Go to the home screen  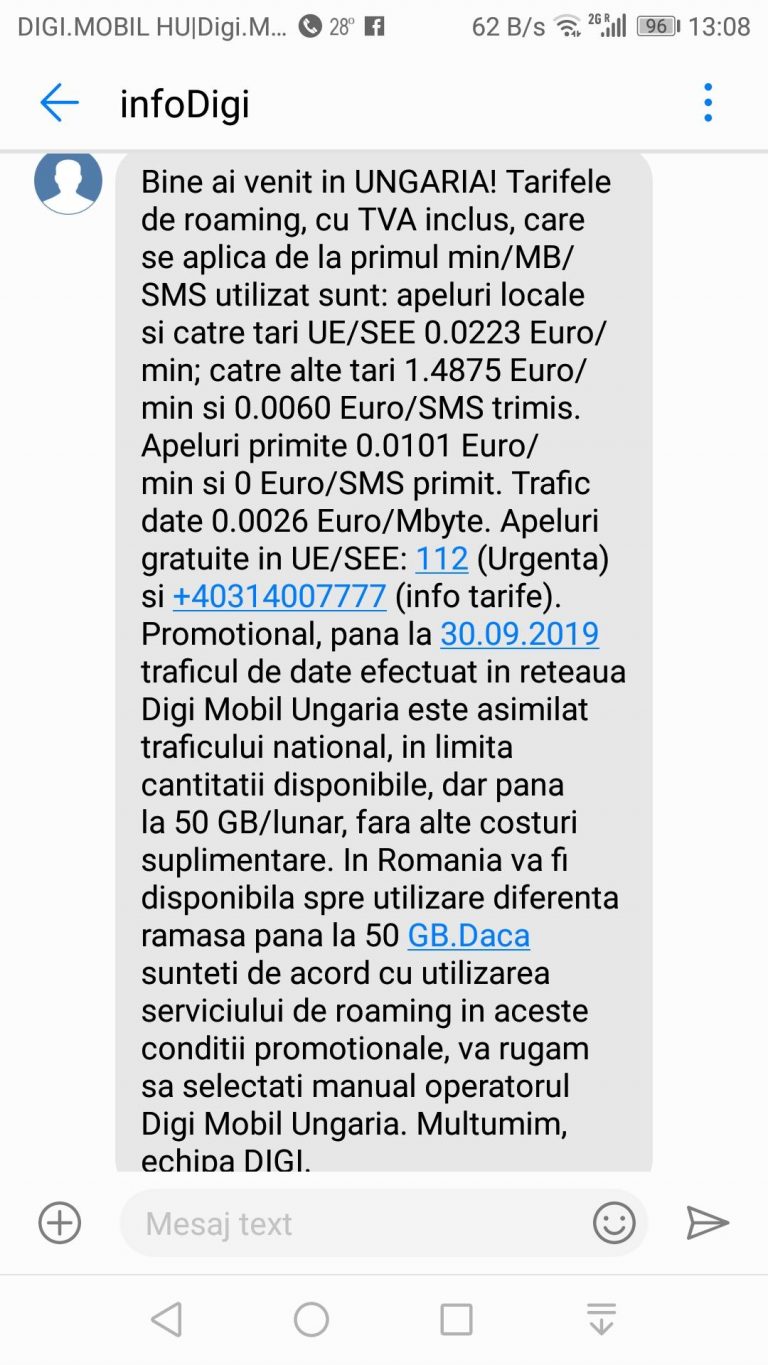[x=311, y=1320]
